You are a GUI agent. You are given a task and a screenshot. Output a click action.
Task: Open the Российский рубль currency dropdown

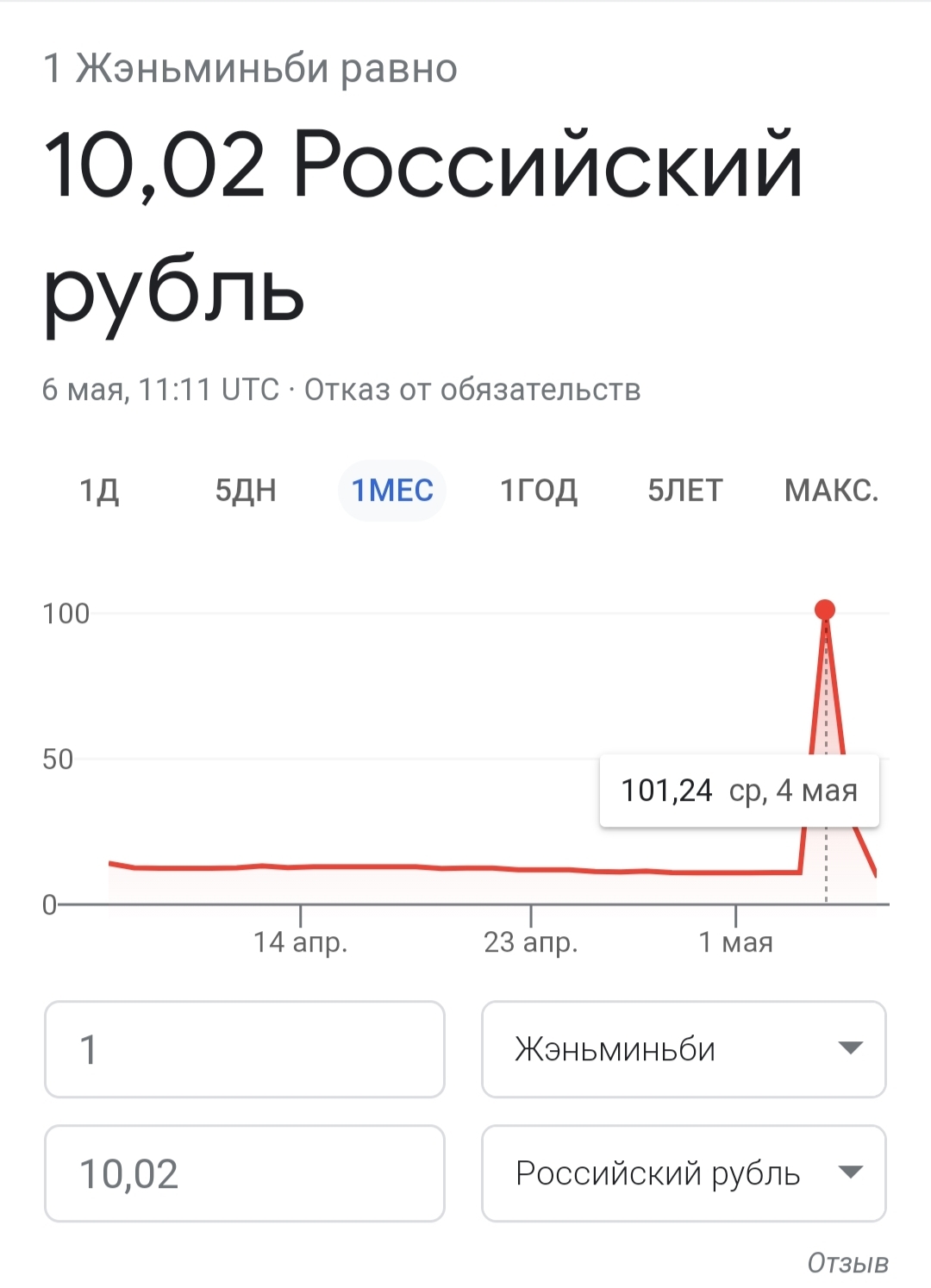(x=684, y=1173)
